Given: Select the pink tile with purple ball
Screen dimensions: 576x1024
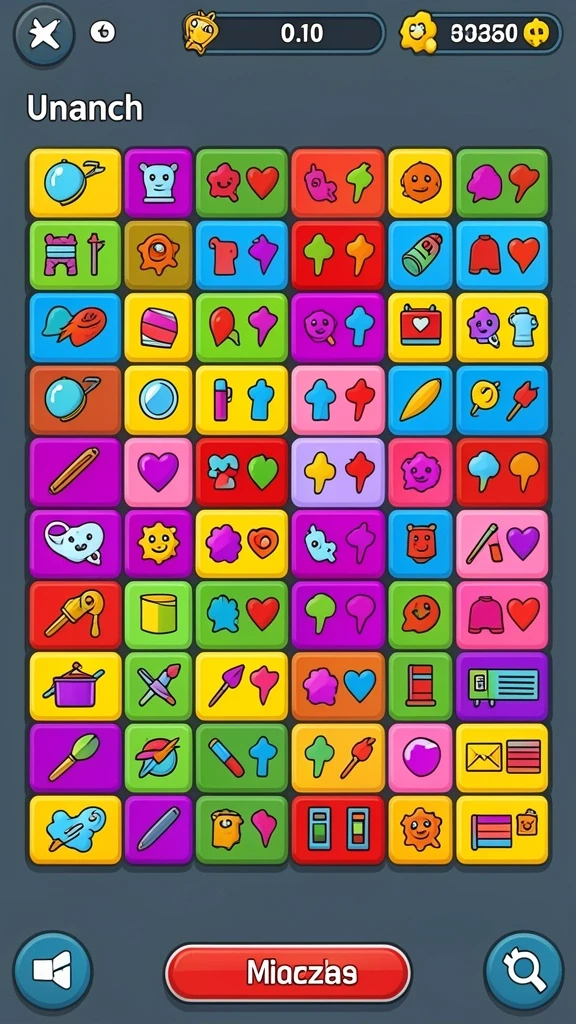Looking at the screenshot, I should pyautogui.click(x=420, y=758).
